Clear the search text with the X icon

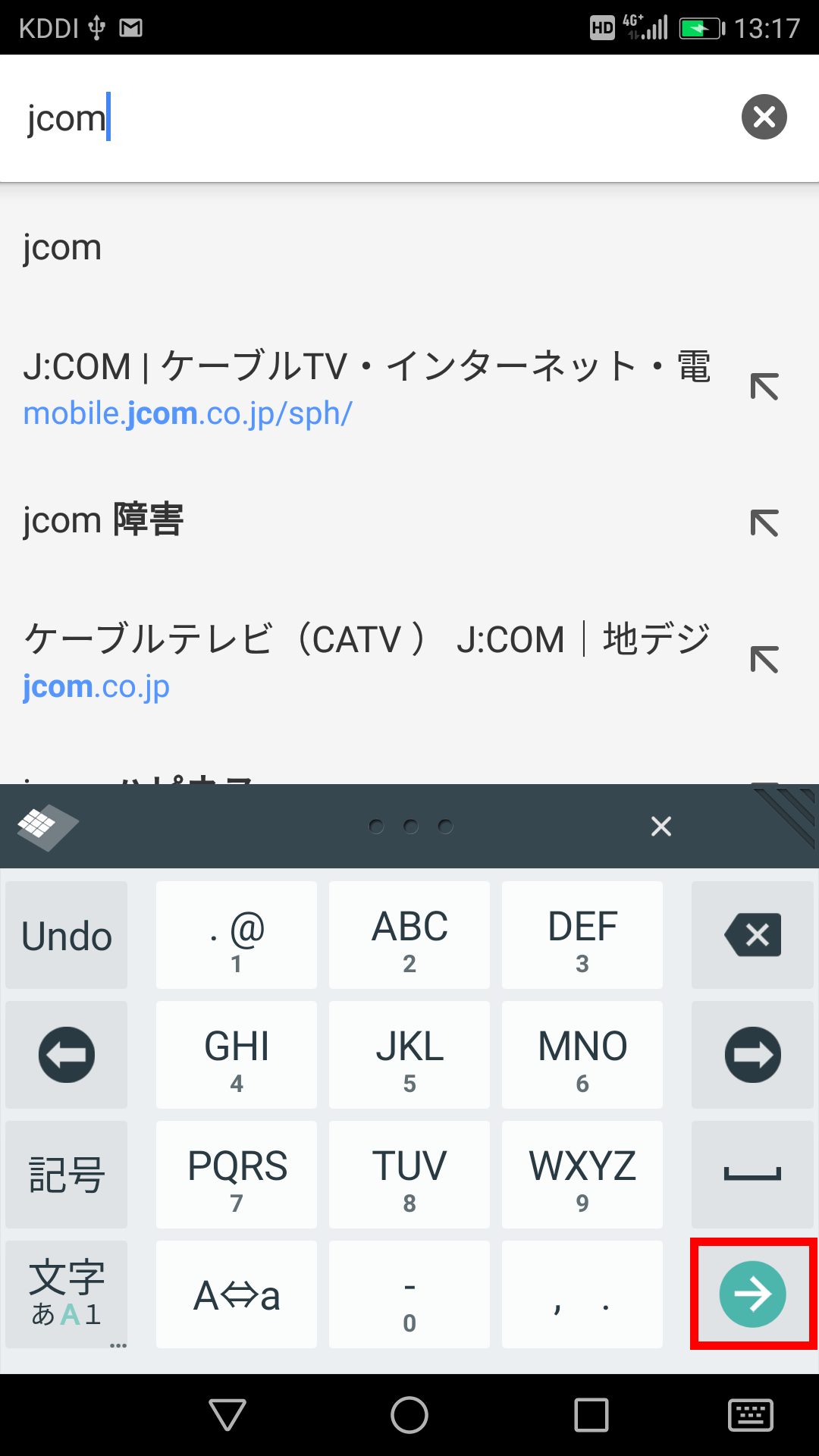pos(764,117)
